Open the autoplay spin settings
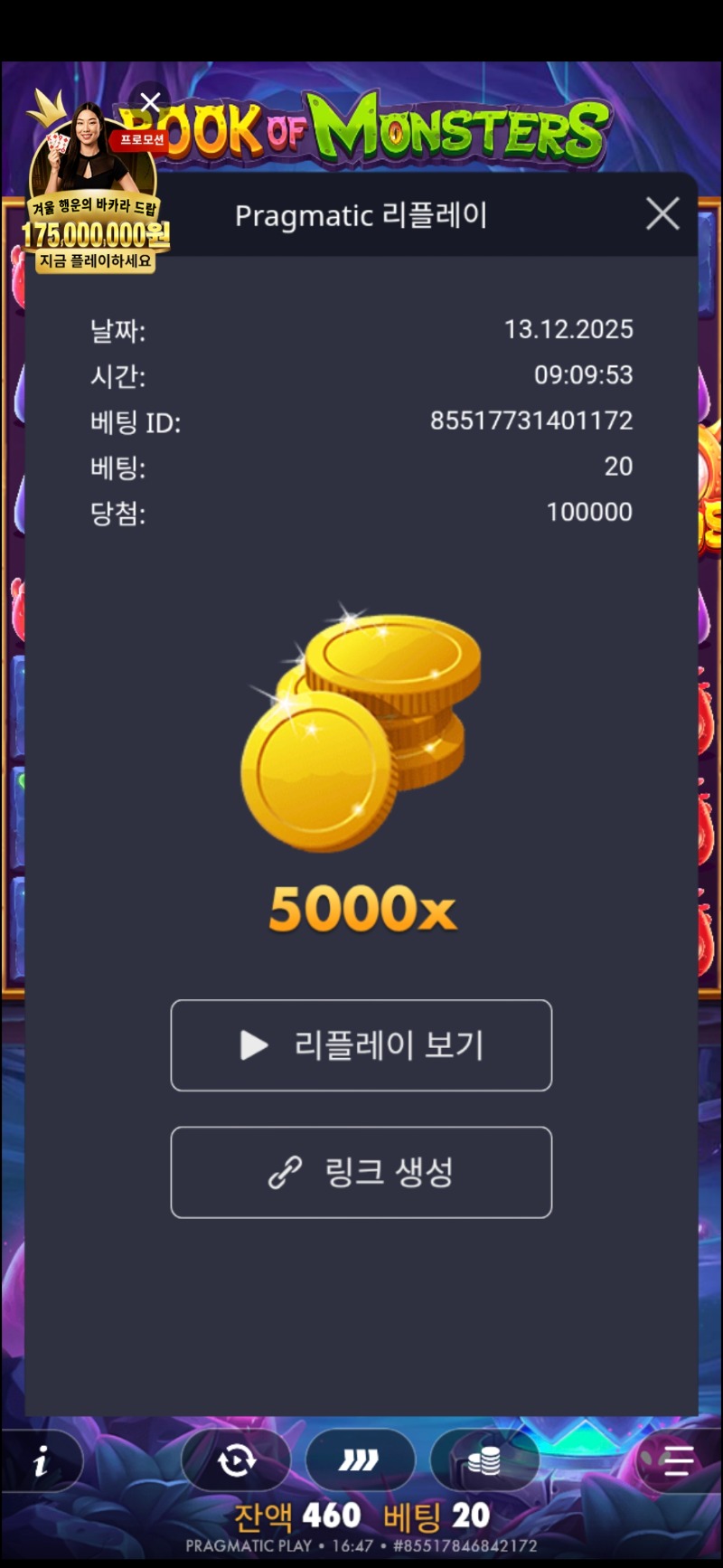 (x=236, y=1460)
